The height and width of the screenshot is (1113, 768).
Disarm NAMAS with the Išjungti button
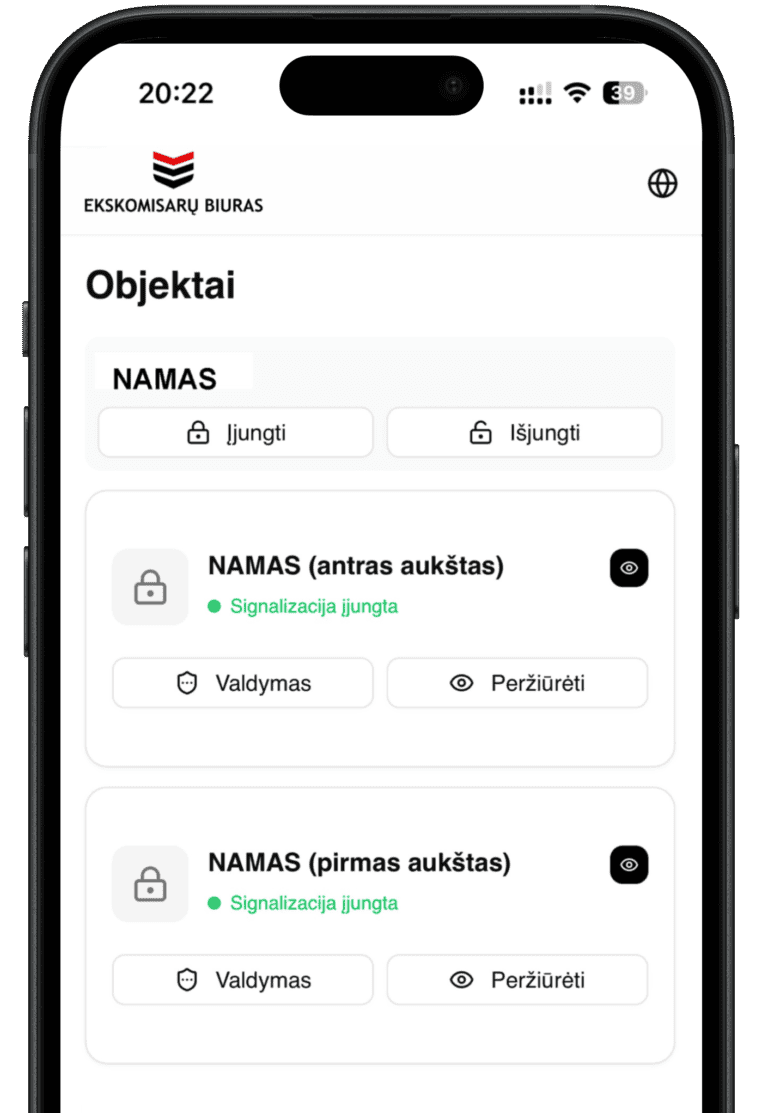[524, 433]
